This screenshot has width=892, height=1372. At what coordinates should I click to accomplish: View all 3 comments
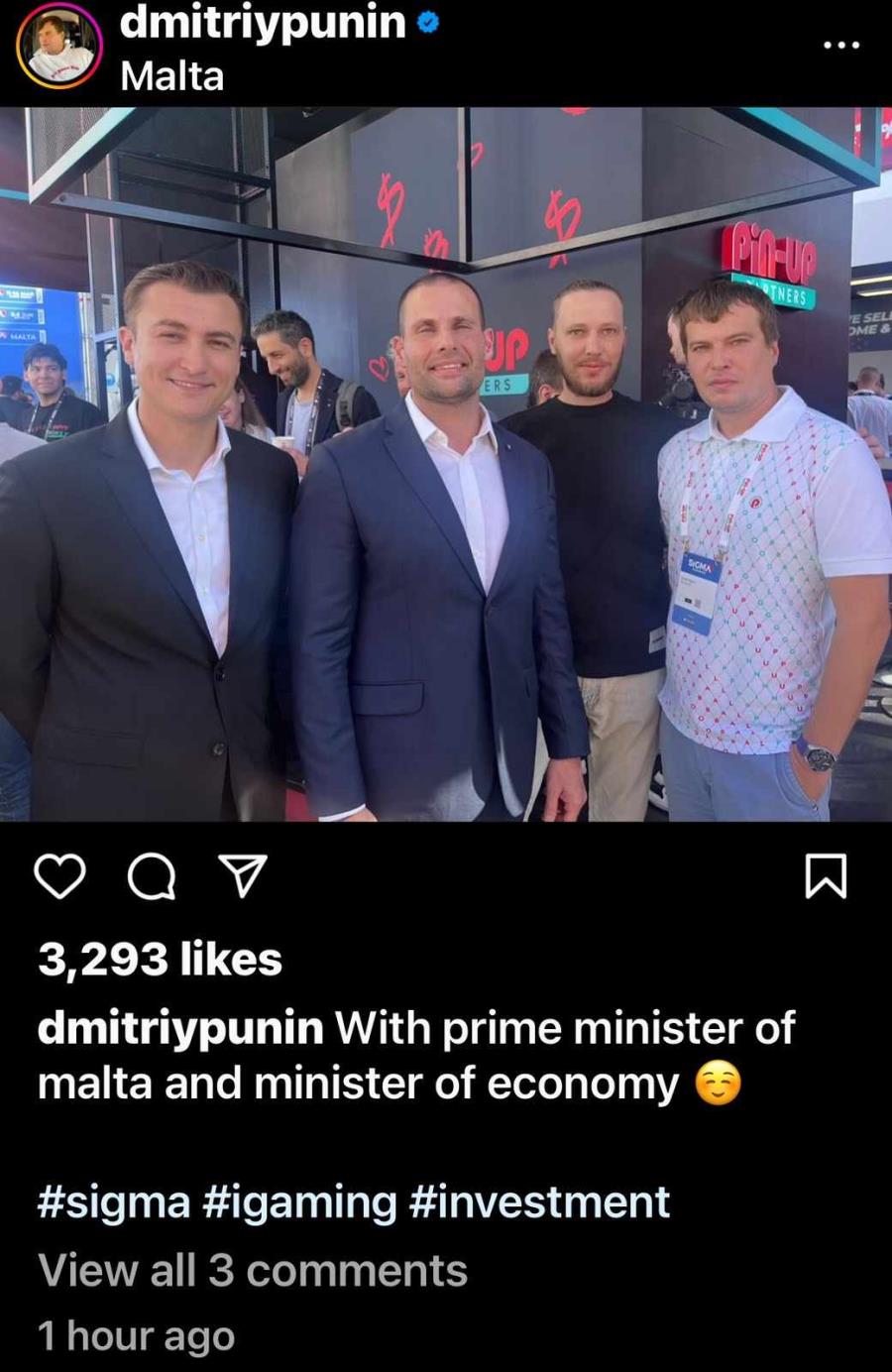point(252,1270)
